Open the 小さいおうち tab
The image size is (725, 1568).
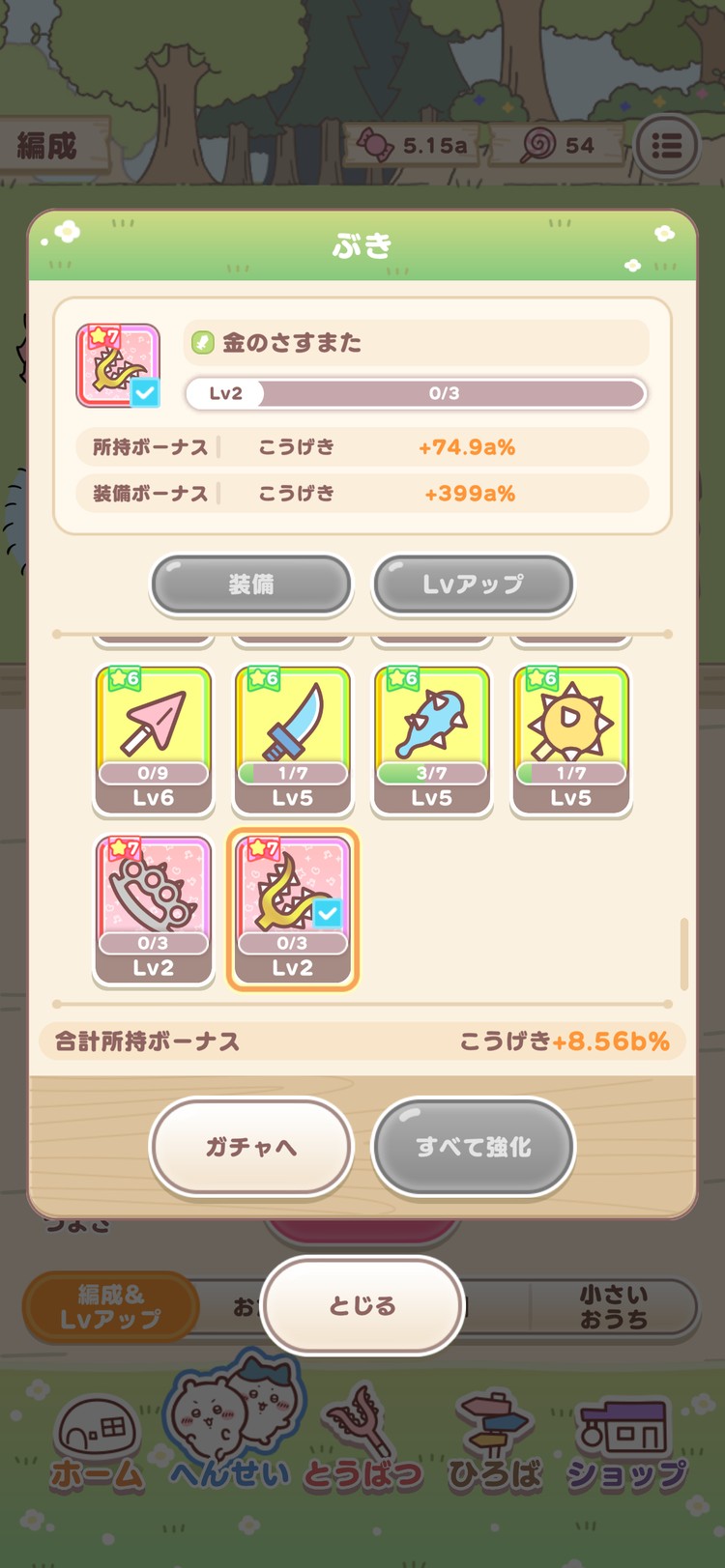pyautogui.click(x=617, y=1306)
